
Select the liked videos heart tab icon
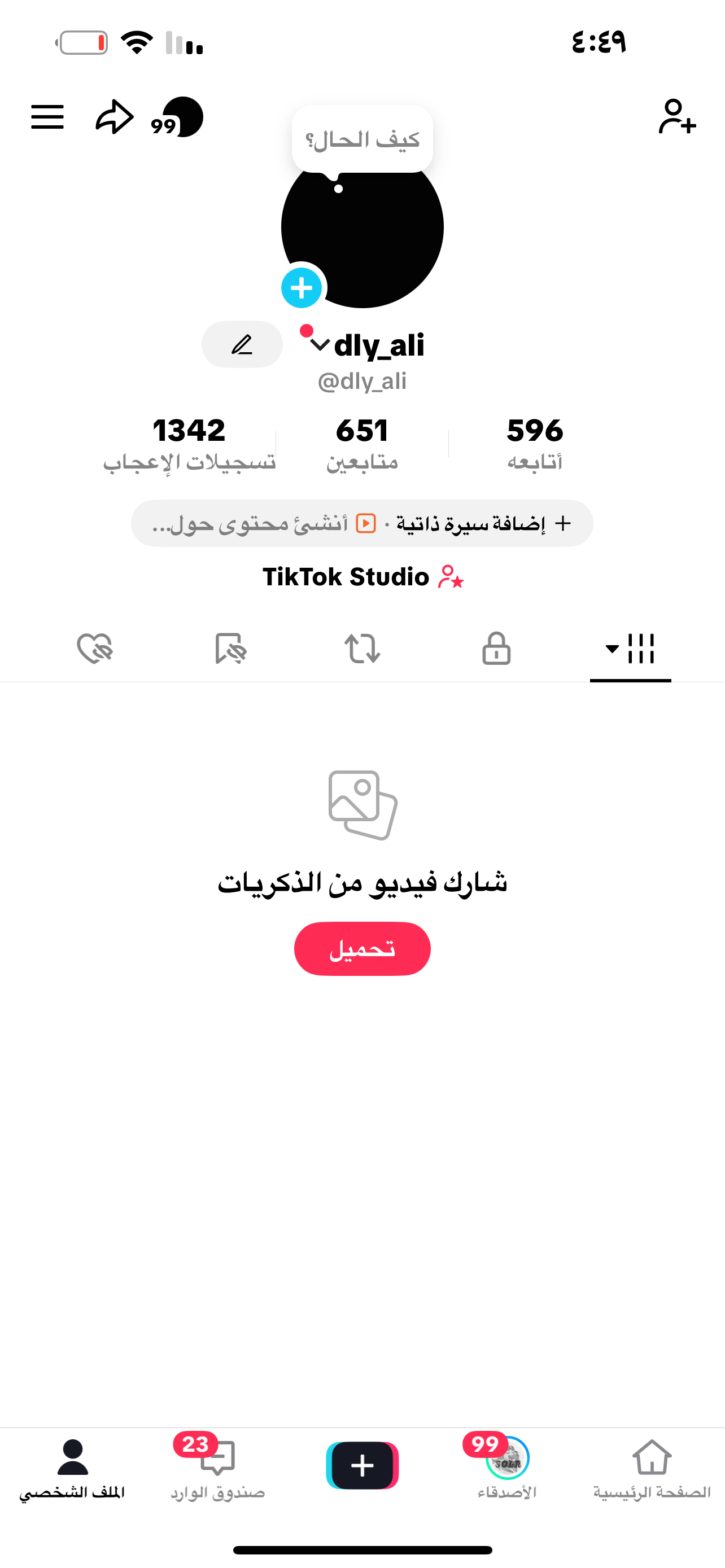tap(95, 650)
